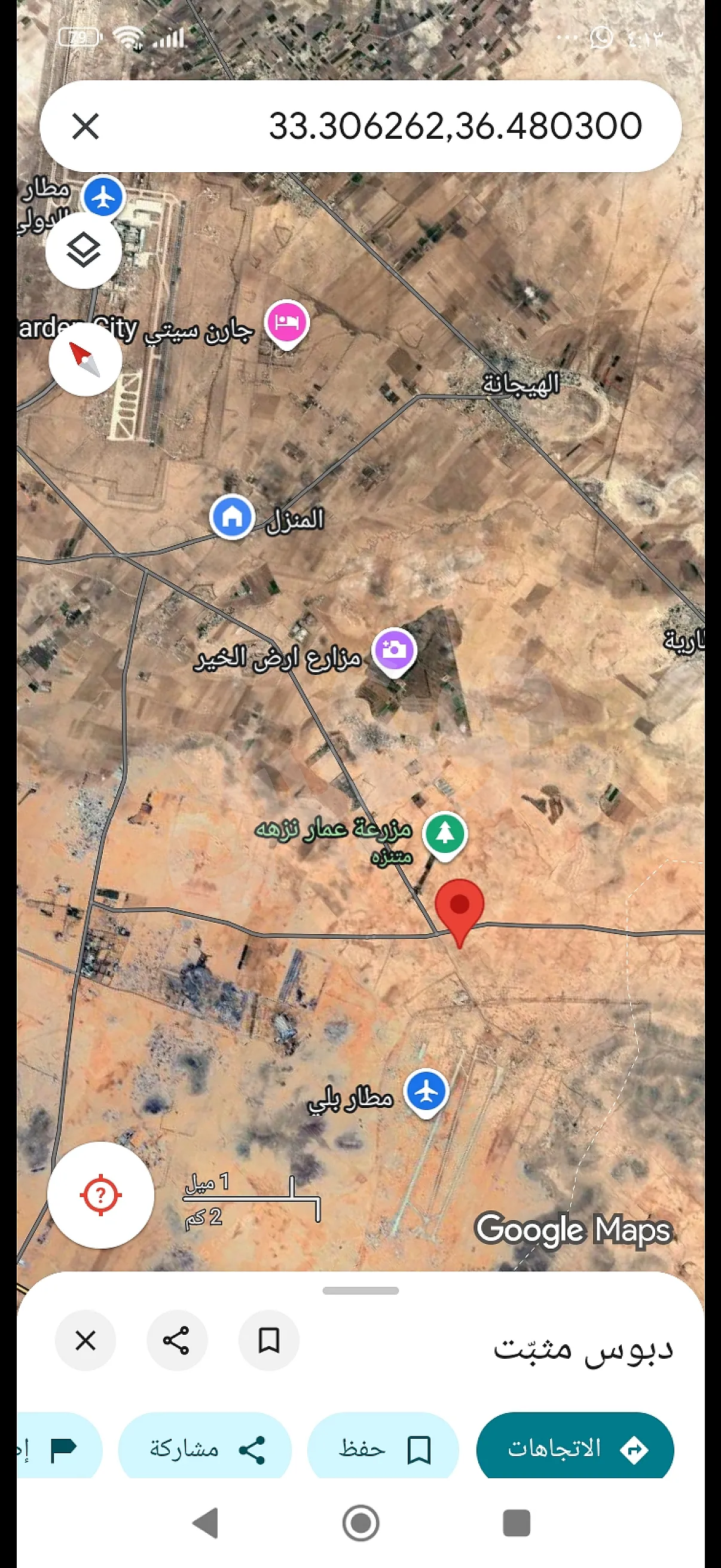Clear the coordinates search with the X

[x=85, y=127]
